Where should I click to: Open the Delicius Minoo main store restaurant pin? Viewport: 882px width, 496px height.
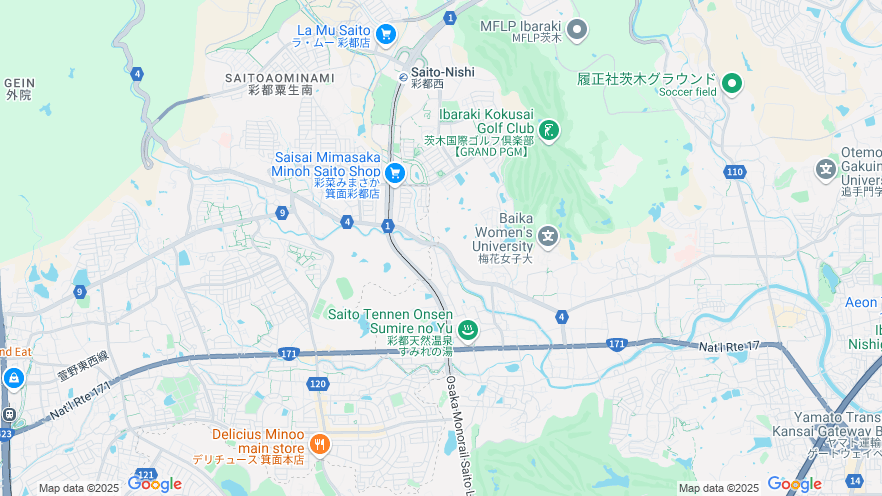320,444
